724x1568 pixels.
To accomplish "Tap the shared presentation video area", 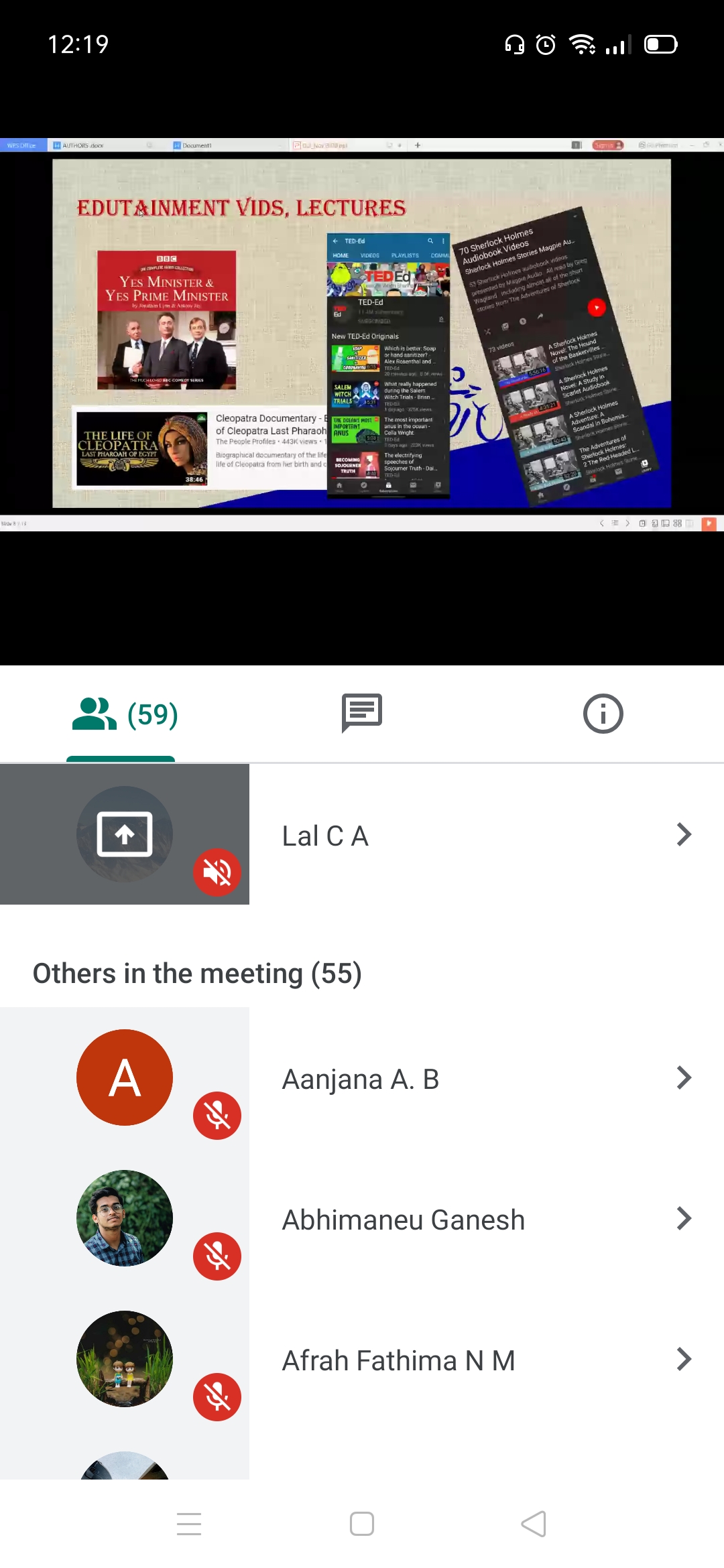I will pos(362,333).
